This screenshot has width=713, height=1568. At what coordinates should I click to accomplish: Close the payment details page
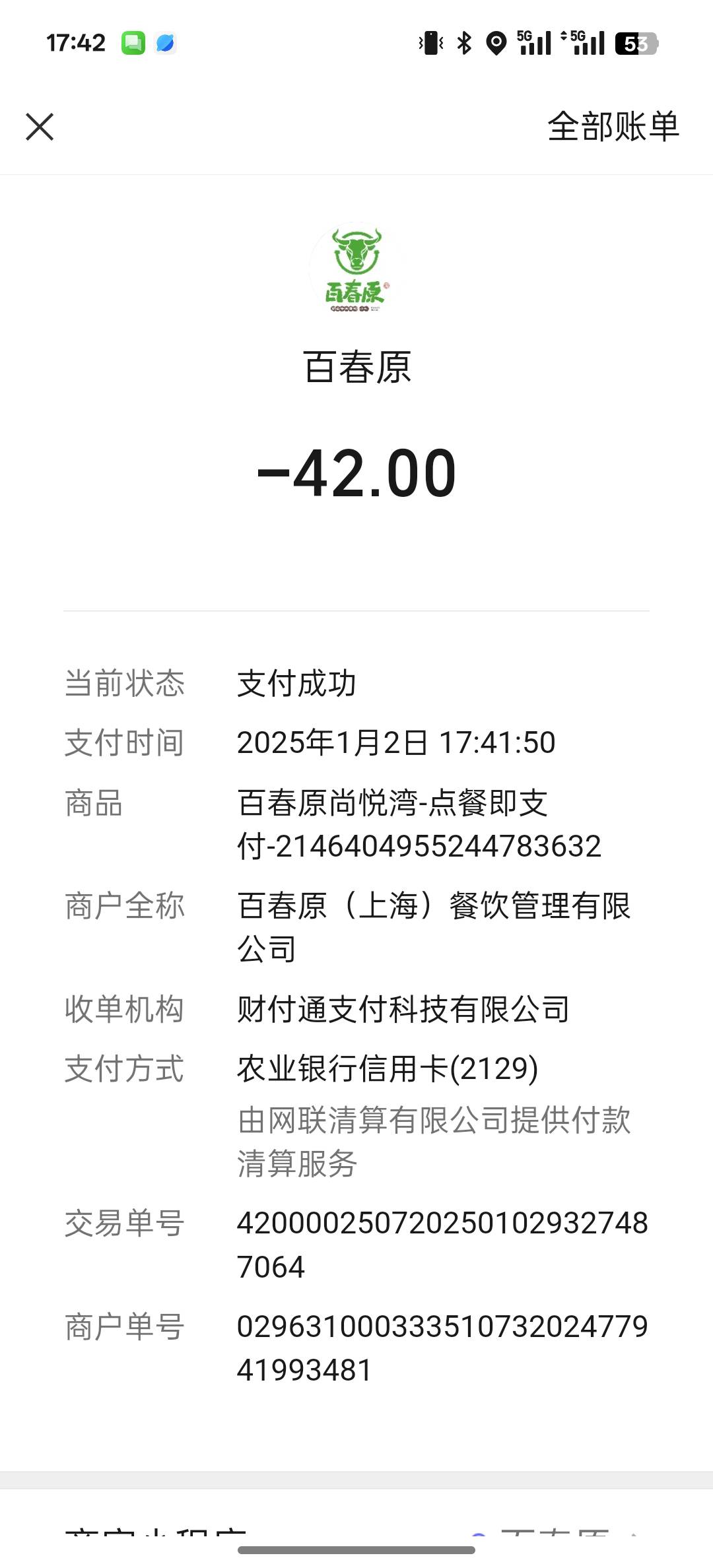(40, 127)
